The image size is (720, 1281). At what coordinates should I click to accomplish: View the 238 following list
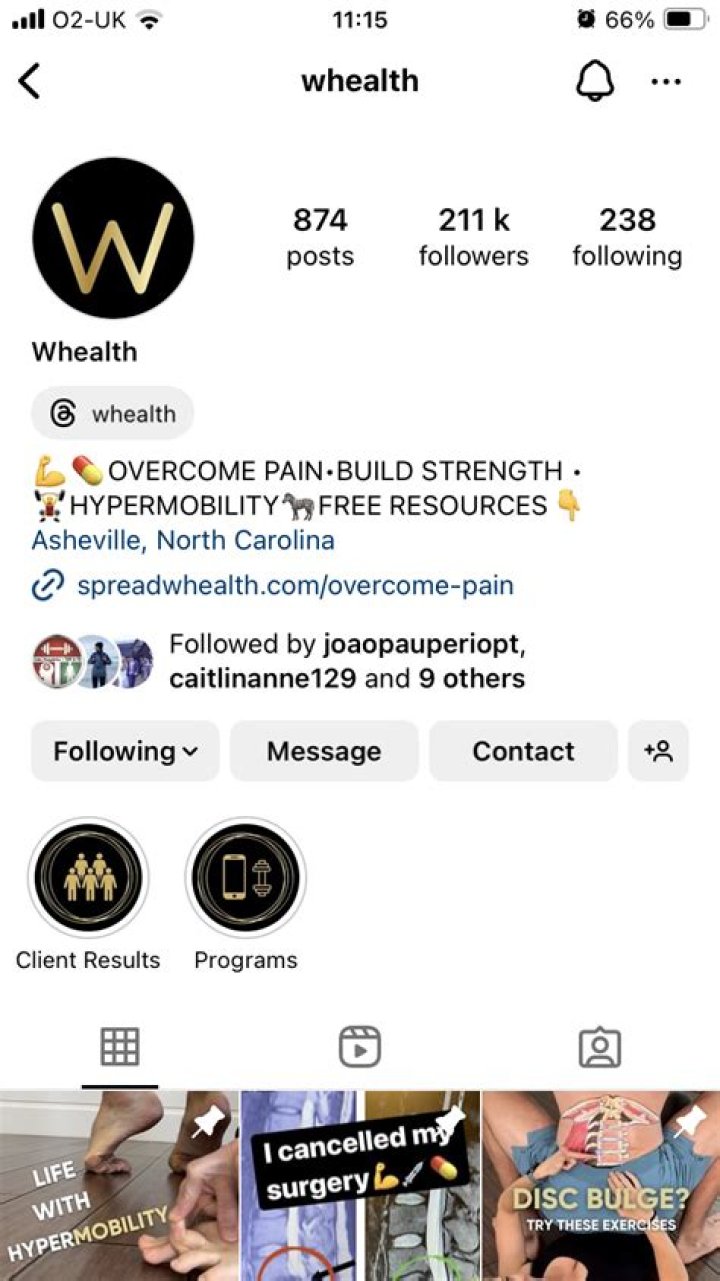tap(627, 237)
